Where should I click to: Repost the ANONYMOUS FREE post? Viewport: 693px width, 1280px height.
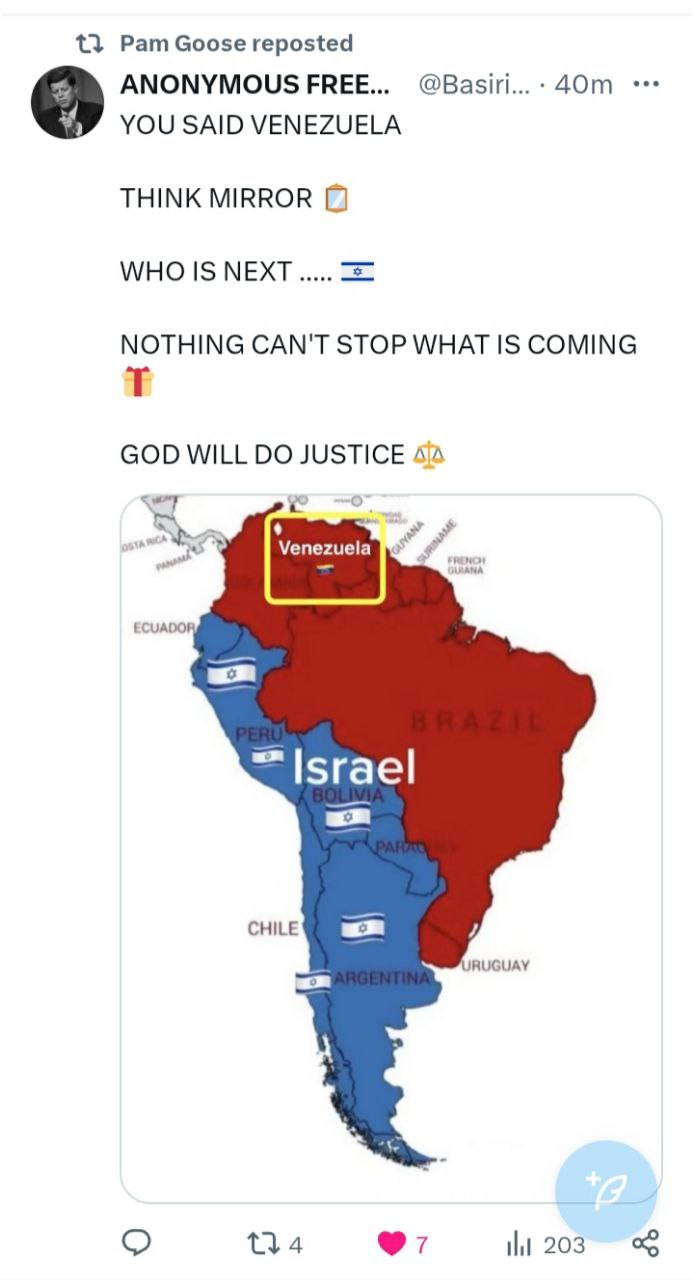click(x=258, y=1243)
